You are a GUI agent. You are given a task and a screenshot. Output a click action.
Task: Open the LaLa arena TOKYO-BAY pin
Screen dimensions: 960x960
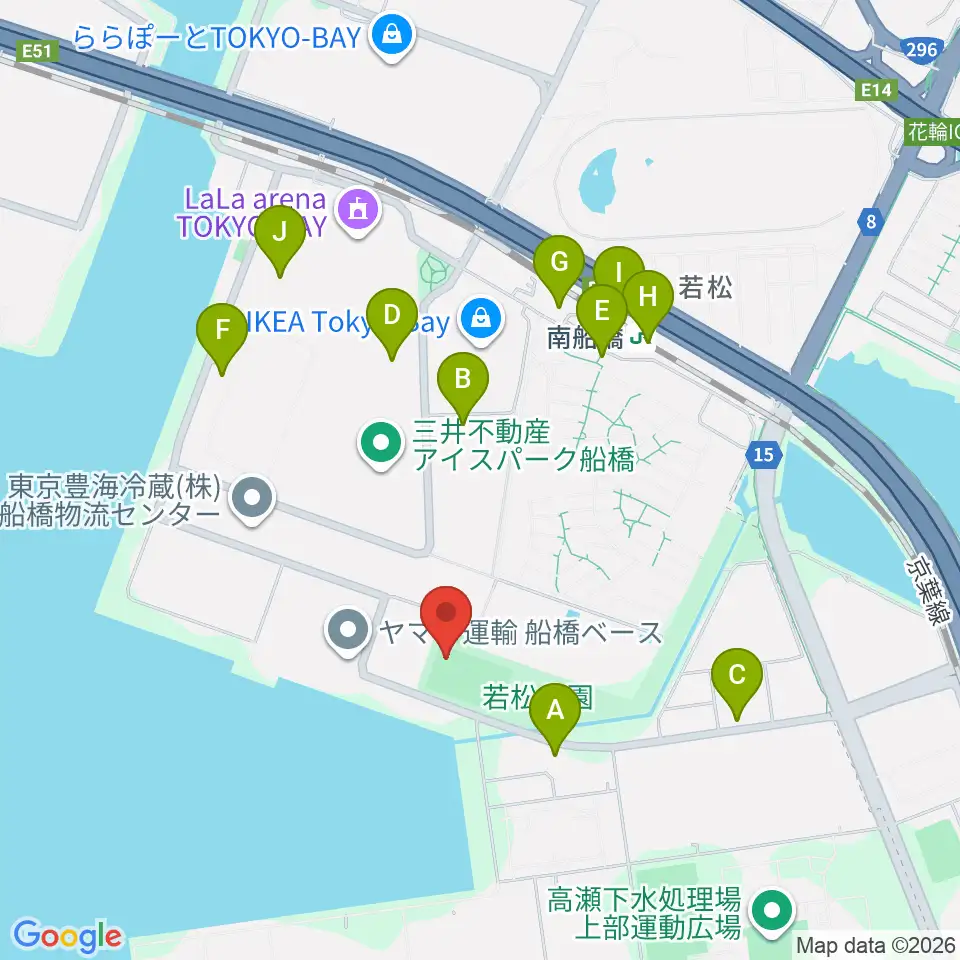[358, 212]
